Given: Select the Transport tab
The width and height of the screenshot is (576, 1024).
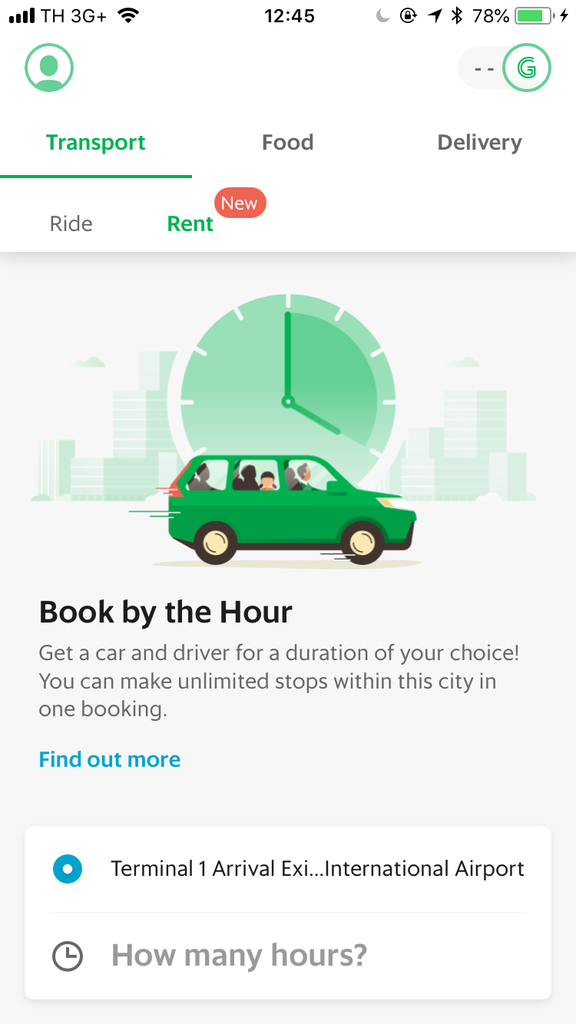Looking at the screenshot, I should coord(96,142).
